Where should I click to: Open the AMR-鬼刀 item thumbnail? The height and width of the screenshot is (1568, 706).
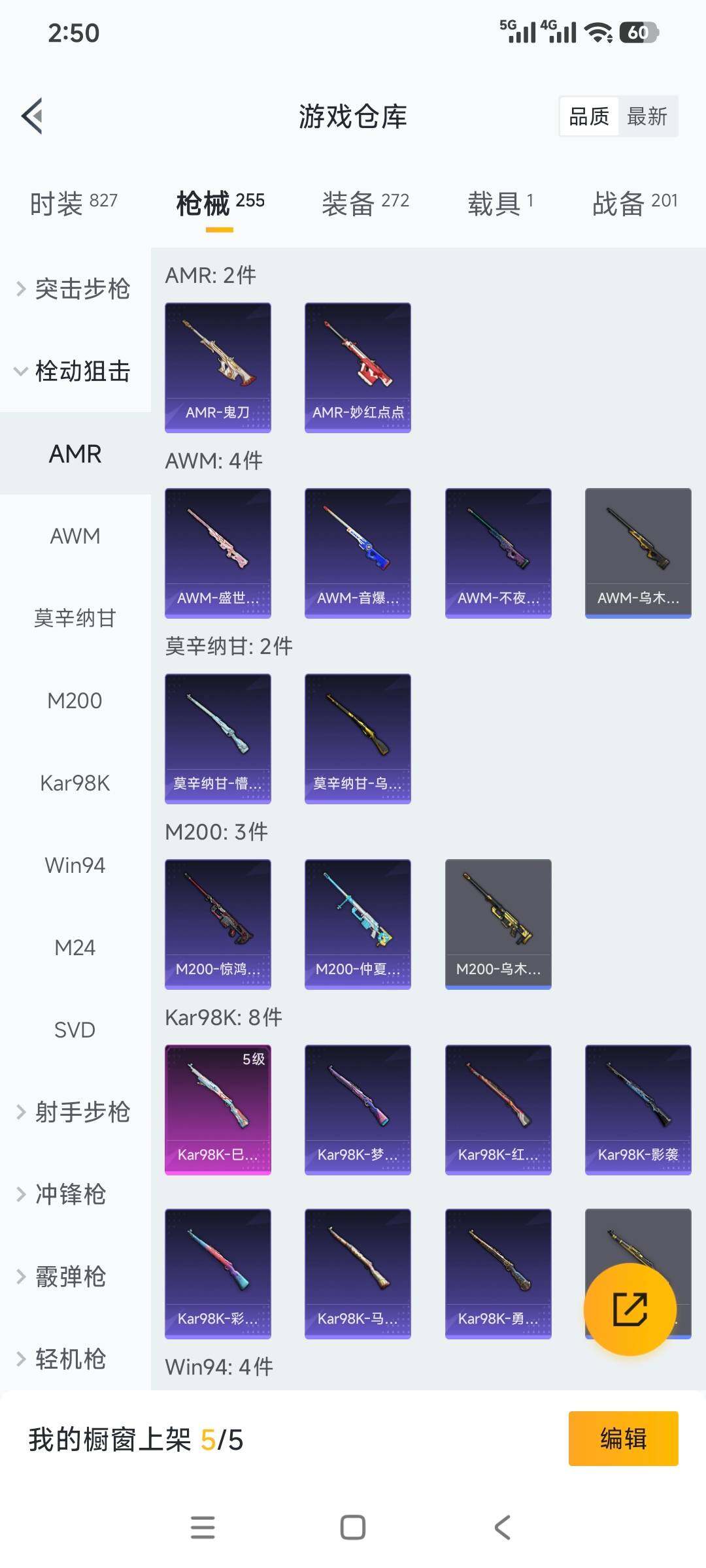pos(218,367)
